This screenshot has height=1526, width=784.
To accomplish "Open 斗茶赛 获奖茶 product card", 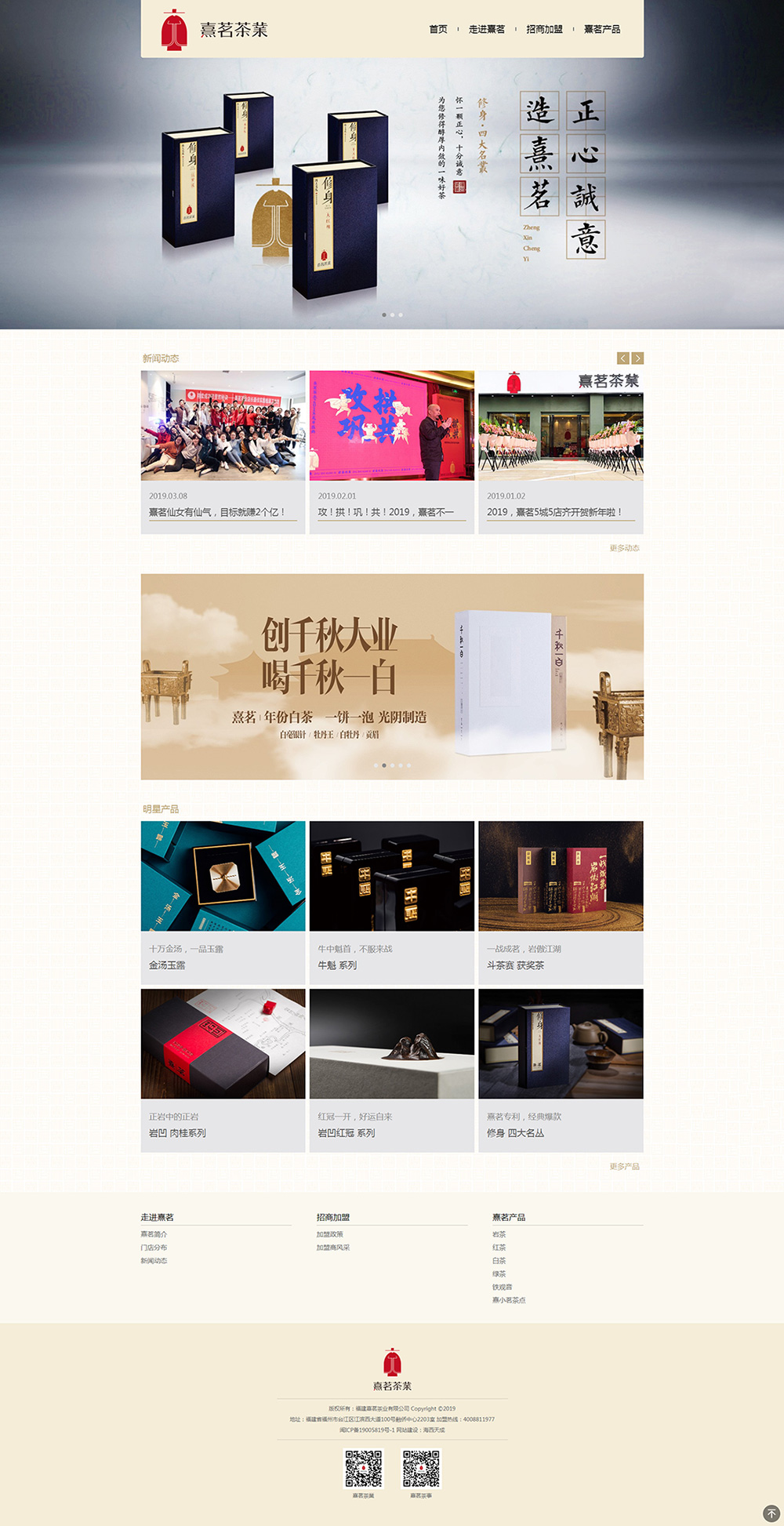I will 561,902.
